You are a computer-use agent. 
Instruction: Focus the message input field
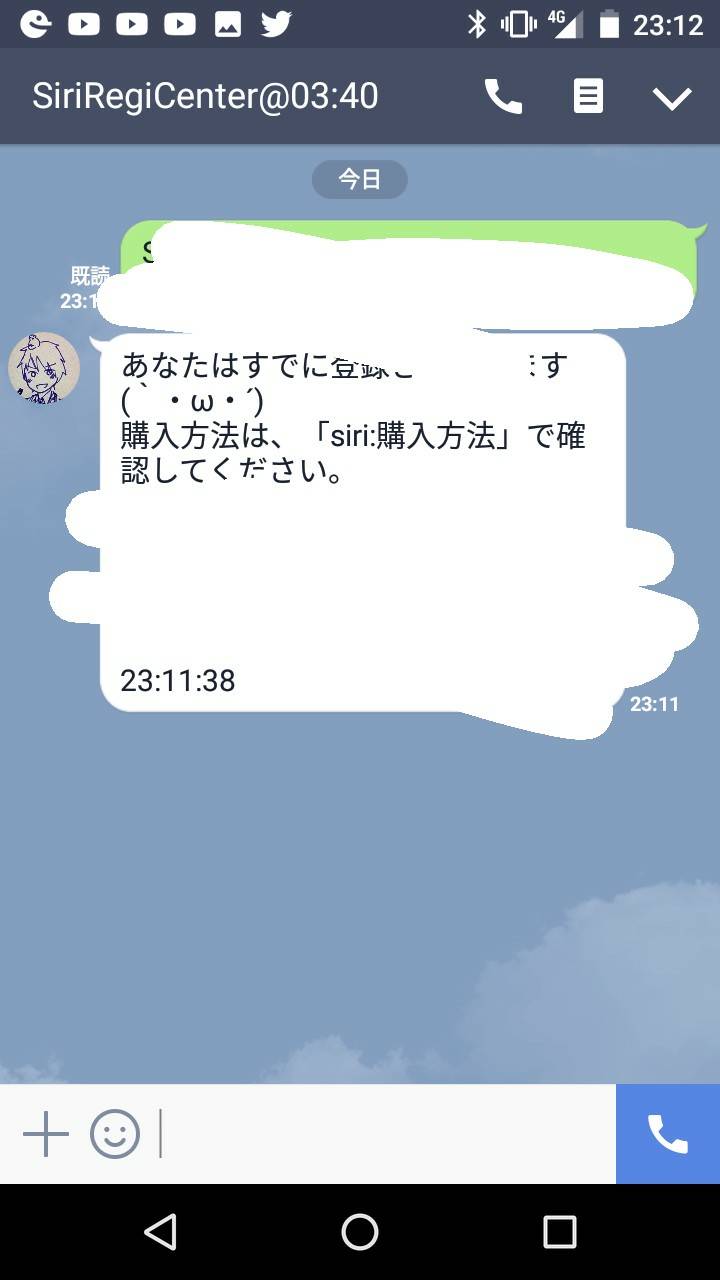385,1135
